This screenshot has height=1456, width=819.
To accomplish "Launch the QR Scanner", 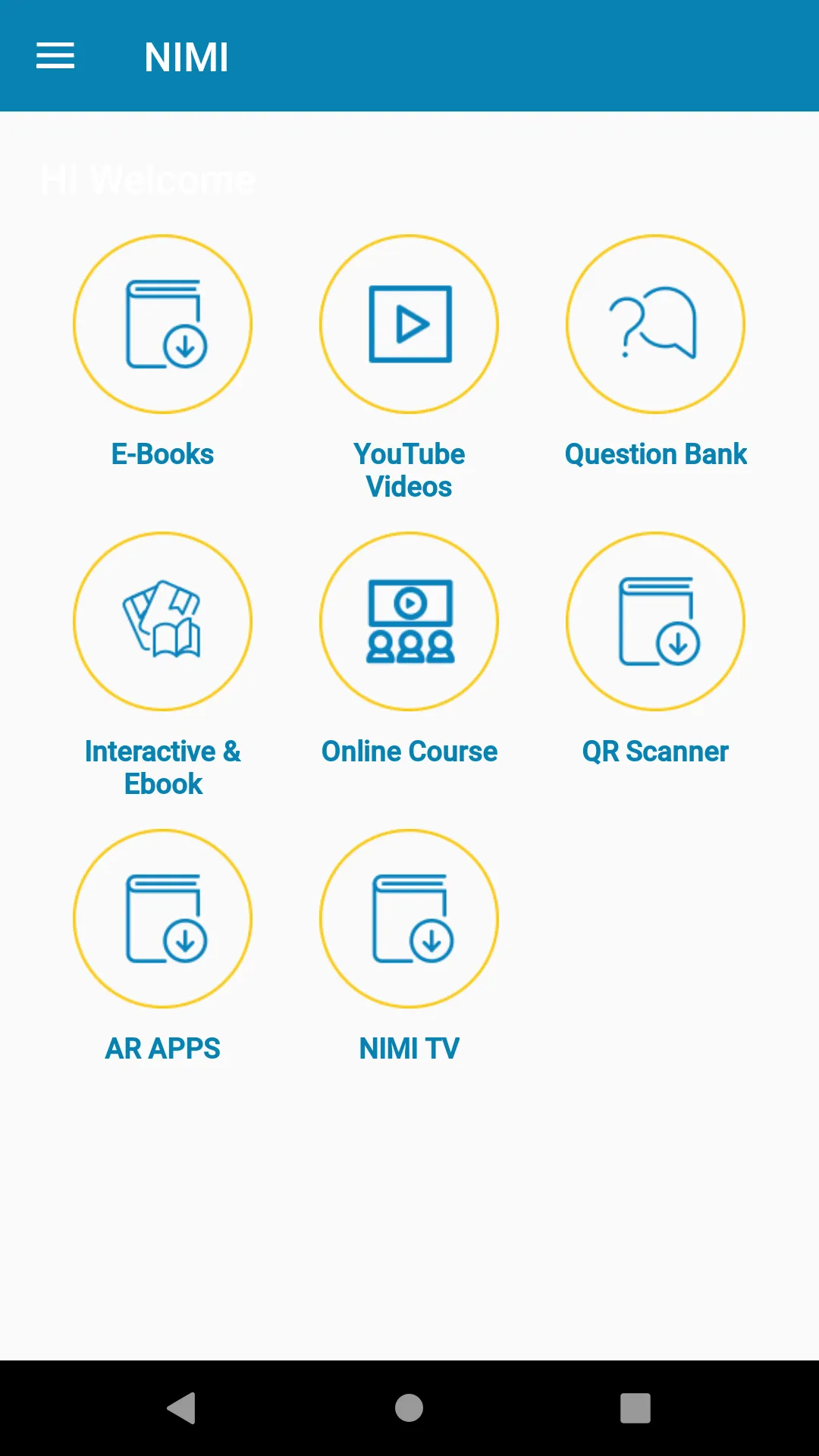I will point(655,622).
